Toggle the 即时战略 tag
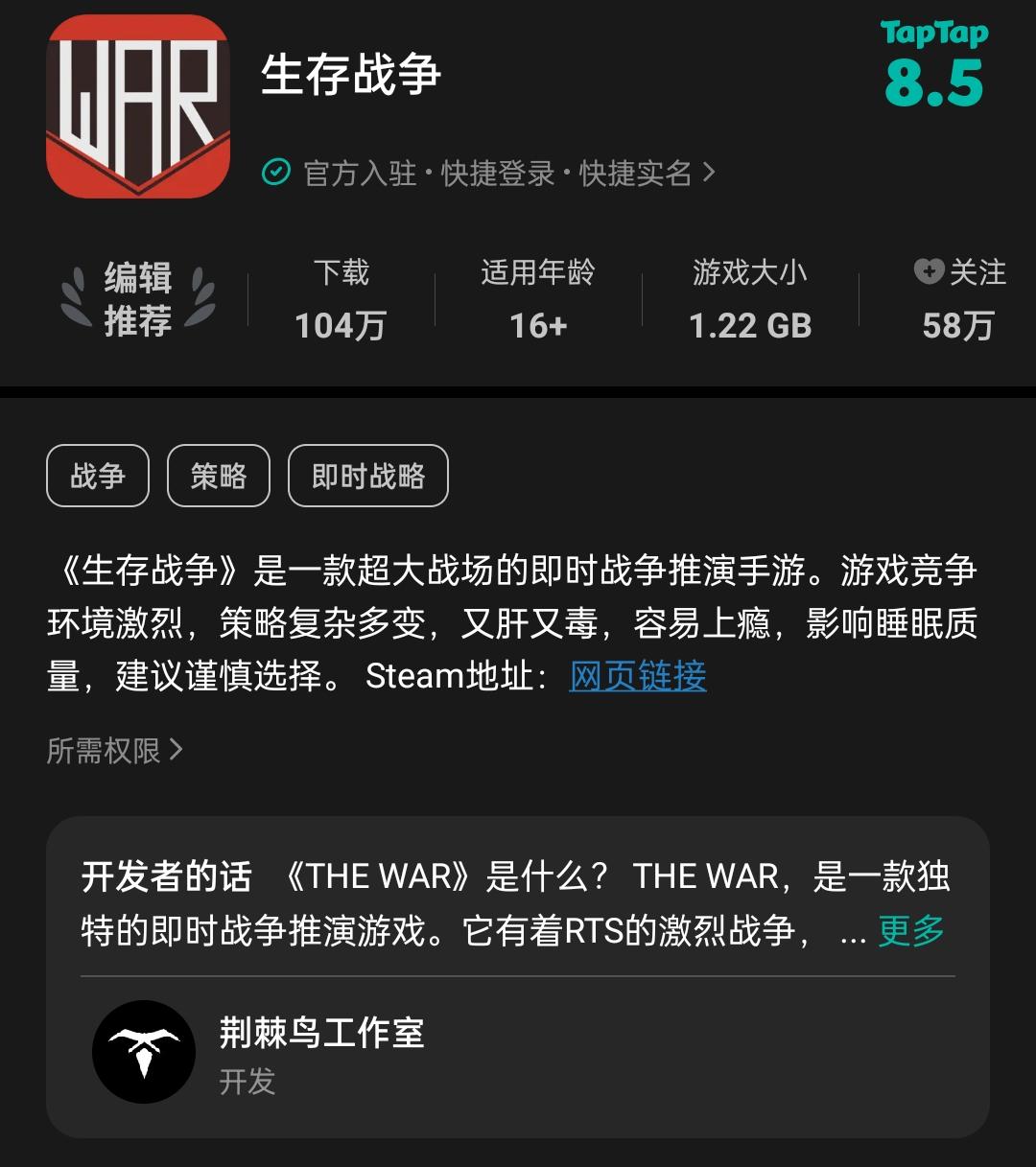 pyautogui.click(x=367, y=475)
